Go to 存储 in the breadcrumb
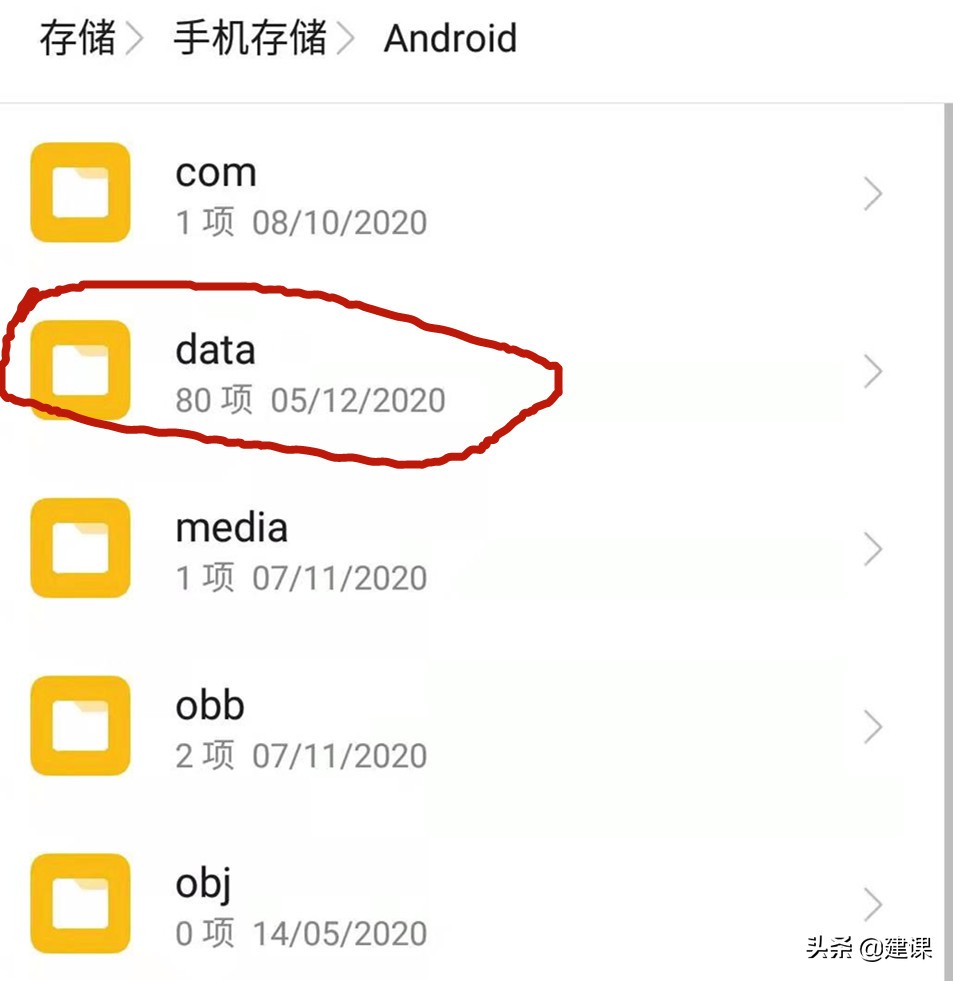This screenshot has height=981, width=953. 75,39
